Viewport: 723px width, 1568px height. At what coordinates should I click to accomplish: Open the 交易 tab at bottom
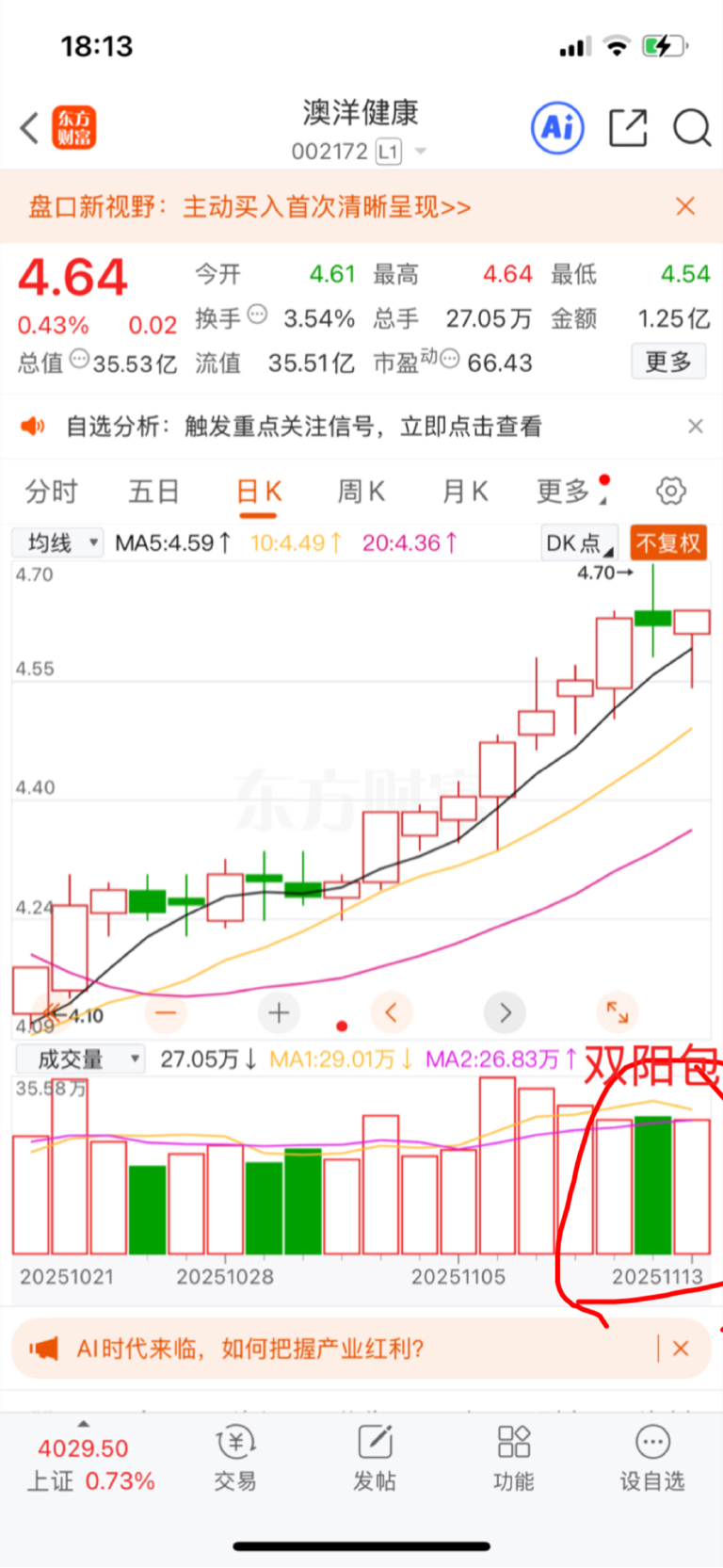pyautogui.click(x=234, y=1459)
